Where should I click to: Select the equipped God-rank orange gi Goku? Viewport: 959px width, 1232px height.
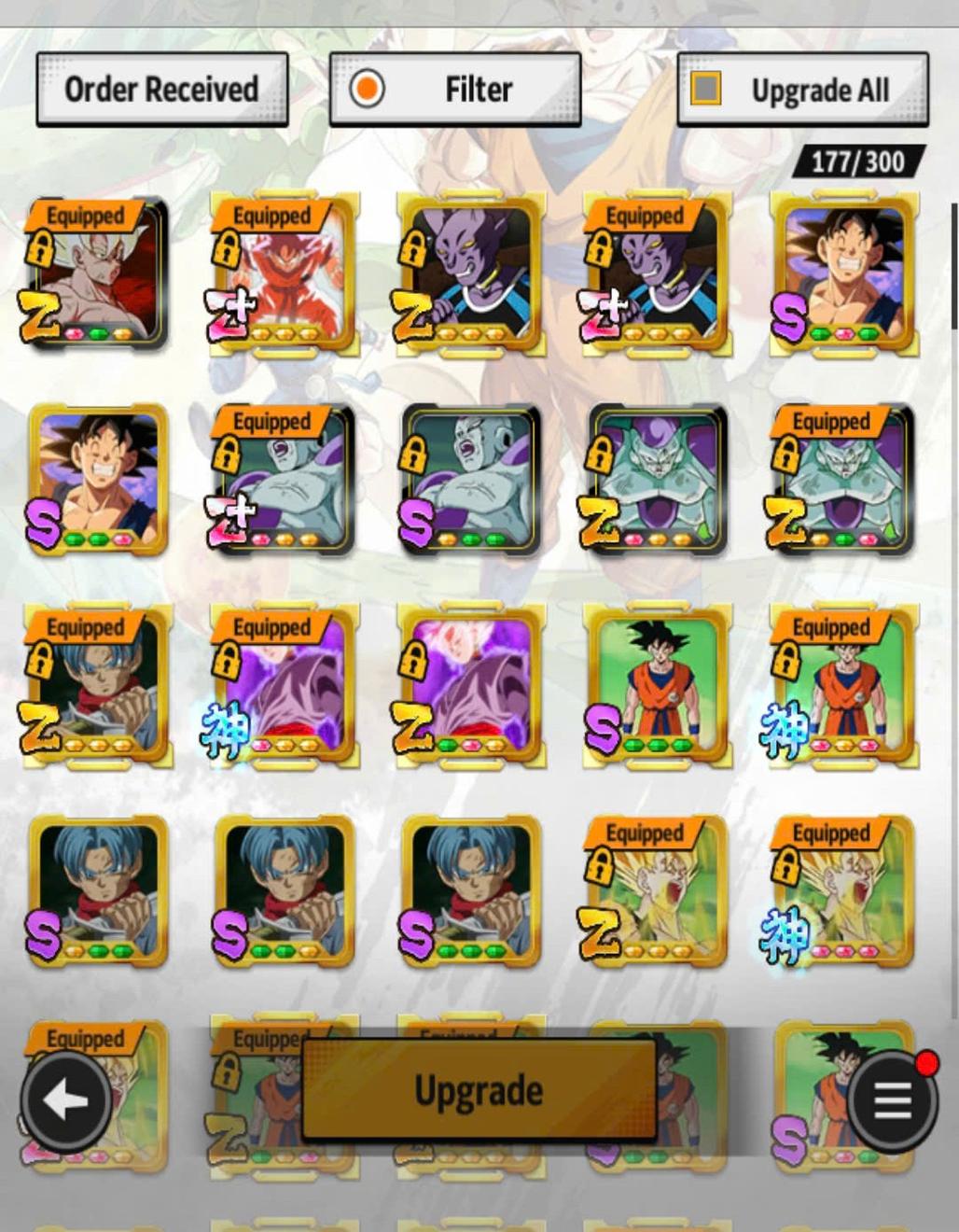(x=844, y=686)
